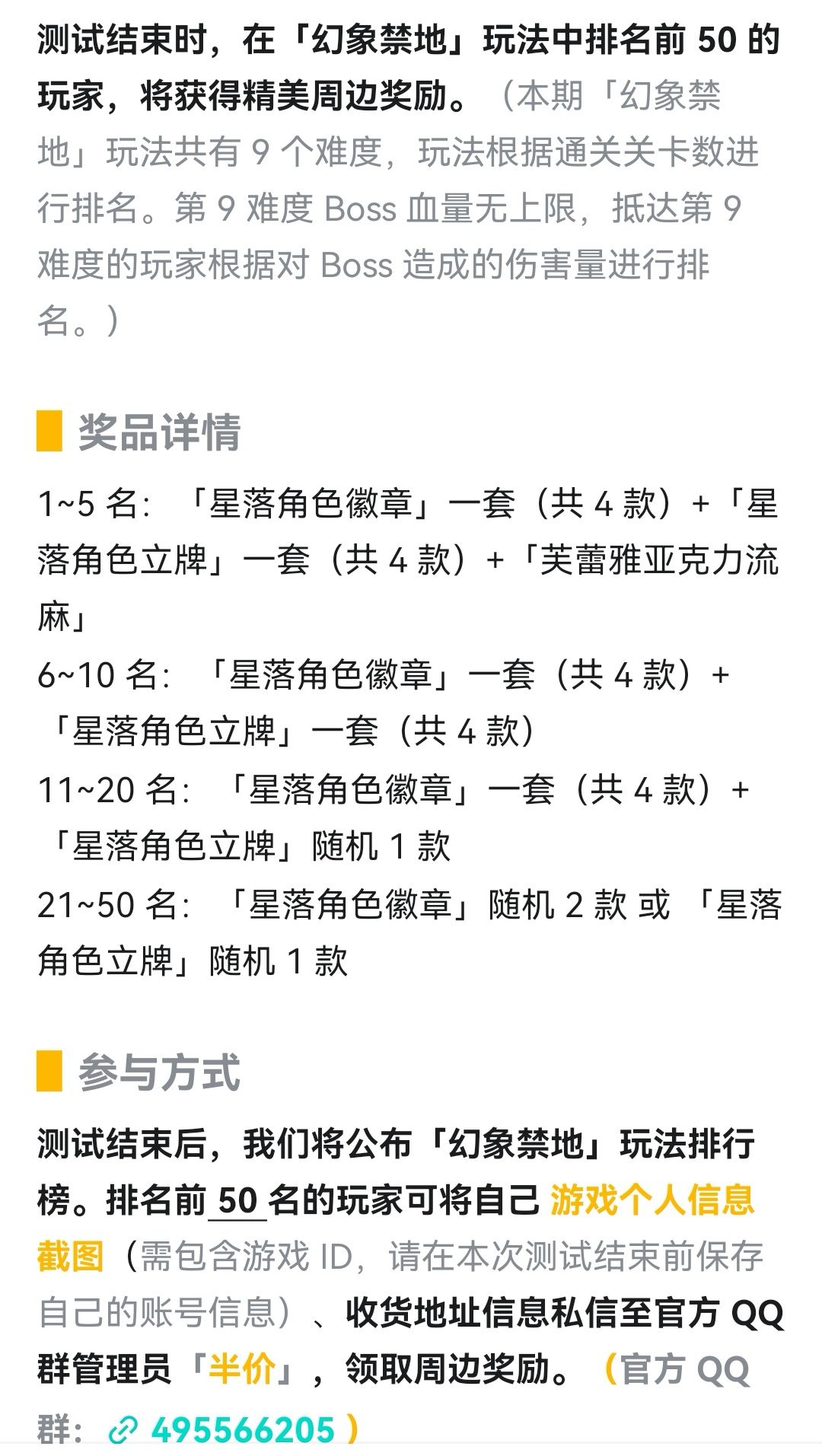This screenshot has width=822, height=1456.
Task: Open the QQ group link 495566205
Action: tap(221, 1429)
